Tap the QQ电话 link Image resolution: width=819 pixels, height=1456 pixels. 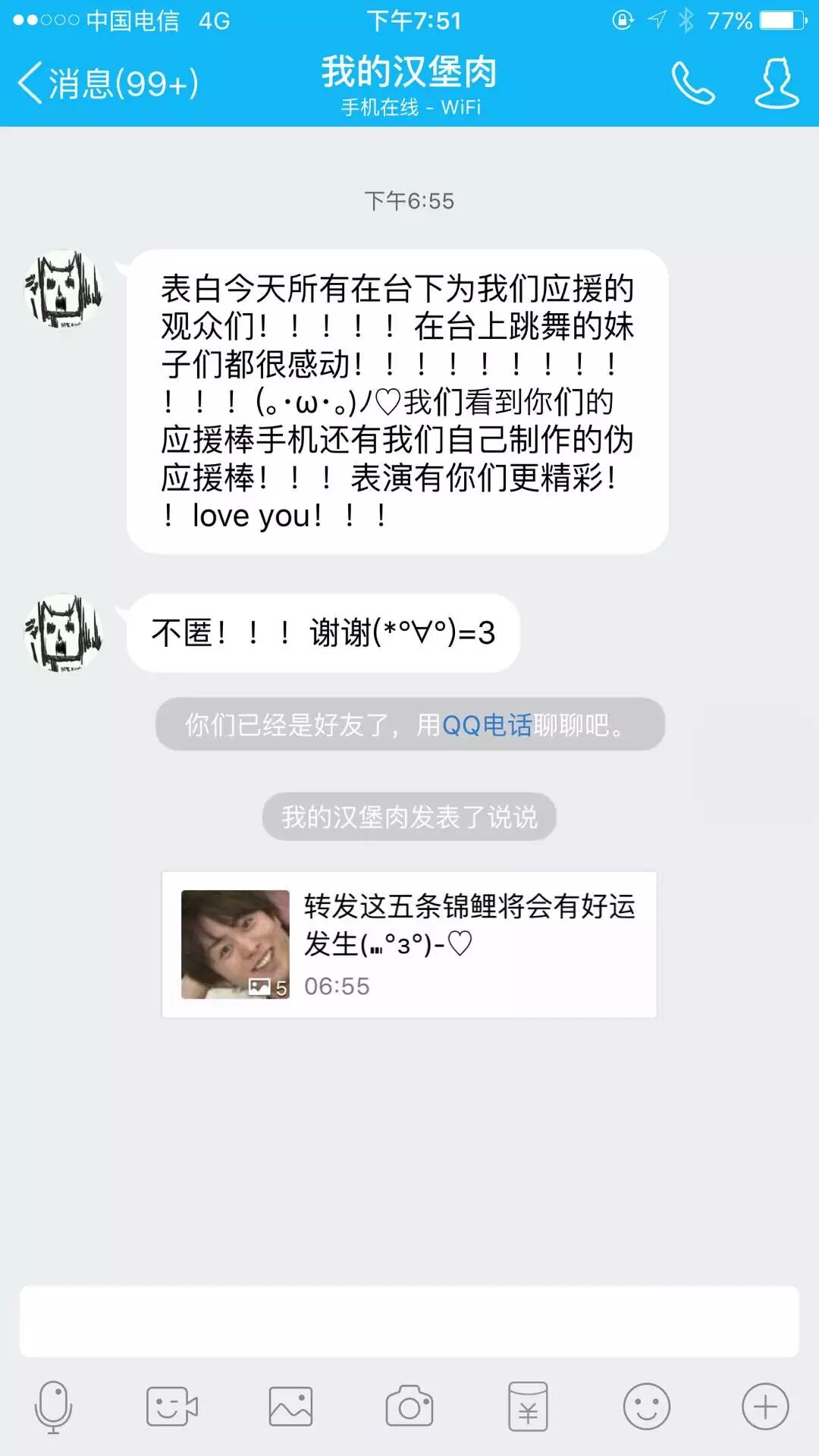486,726
